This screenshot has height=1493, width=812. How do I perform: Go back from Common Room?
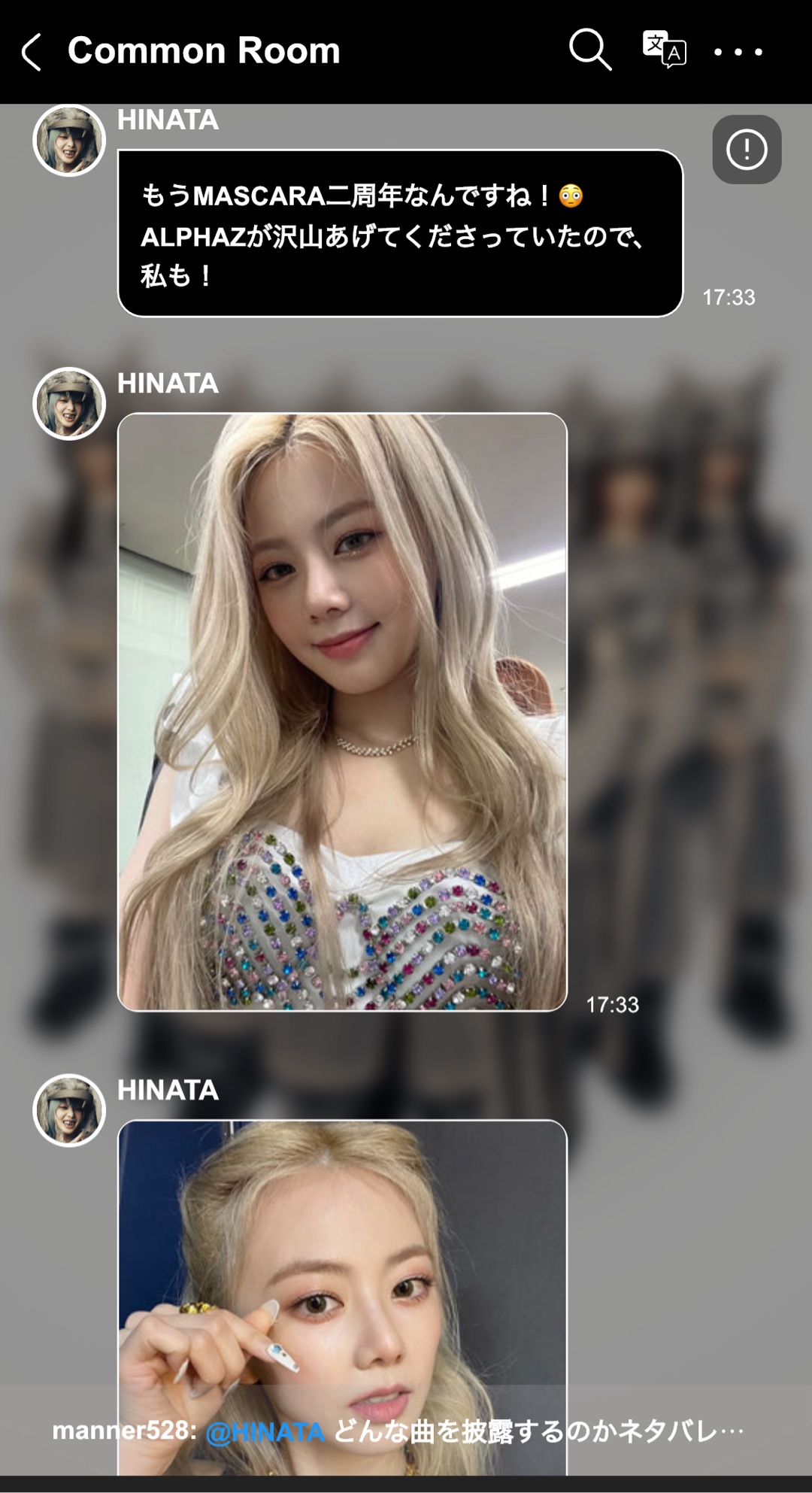click(32, 52)
